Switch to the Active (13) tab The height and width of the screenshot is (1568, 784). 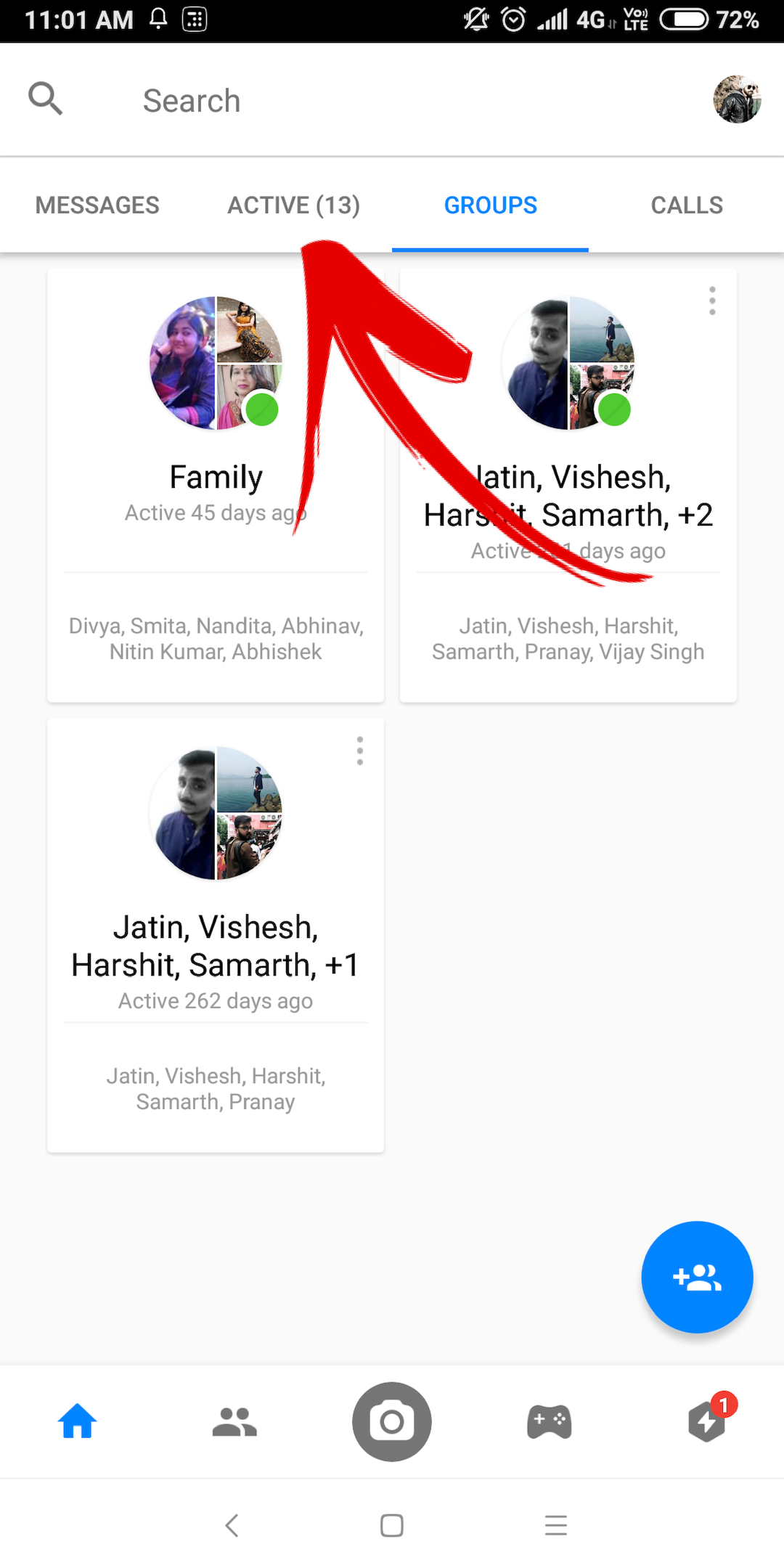(x=293, y=205)
